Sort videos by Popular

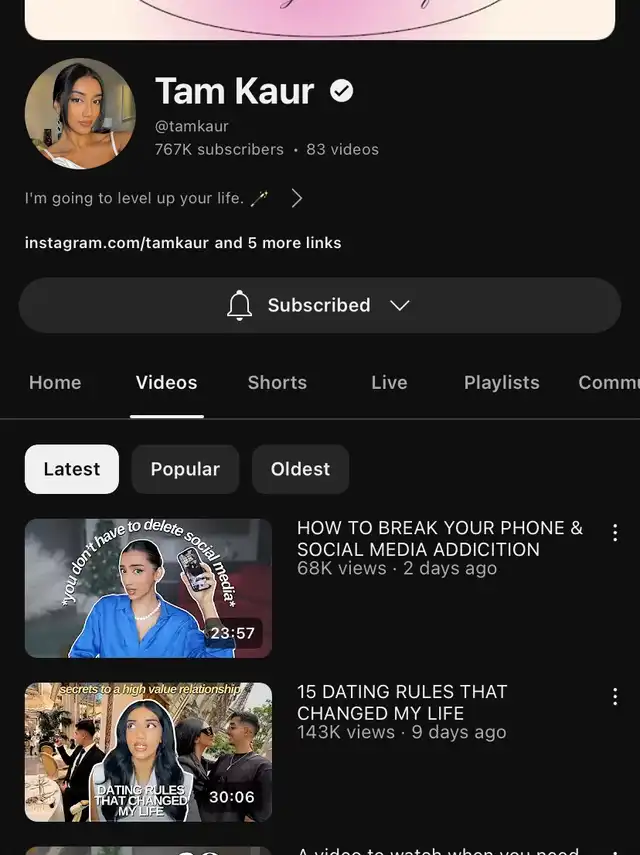coord(185,469)
